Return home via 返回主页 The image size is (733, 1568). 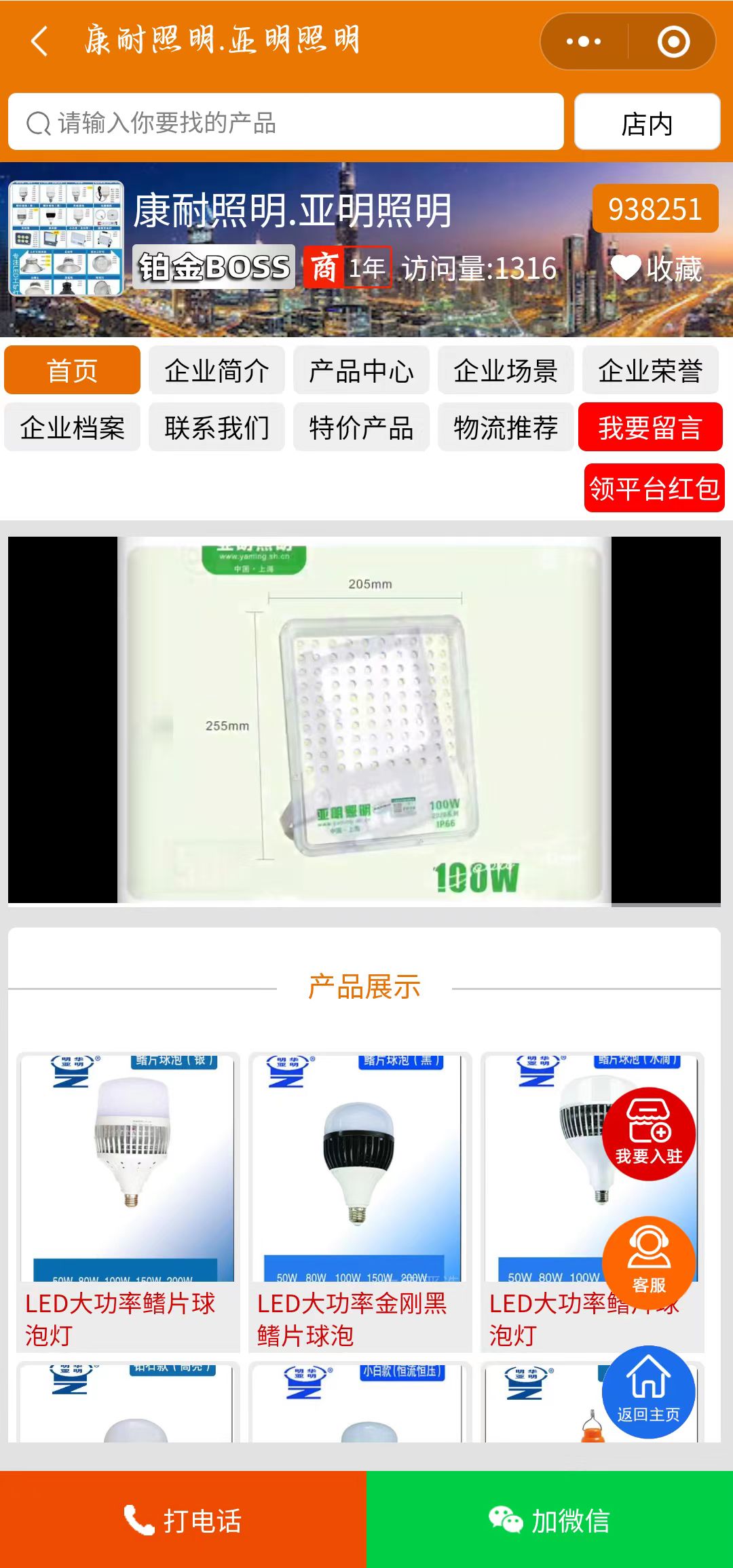click(x=649, y=1391)
